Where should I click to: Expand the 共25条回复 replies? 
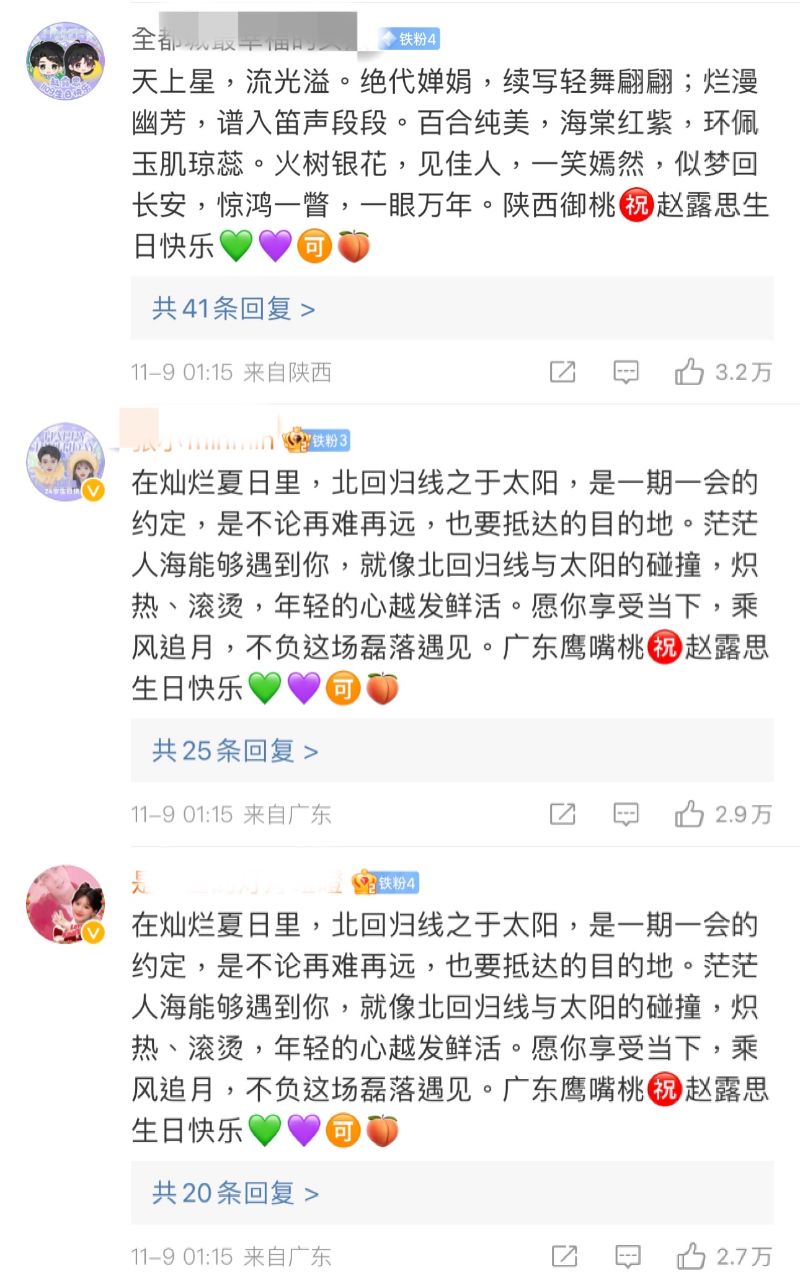click(235, 750)
